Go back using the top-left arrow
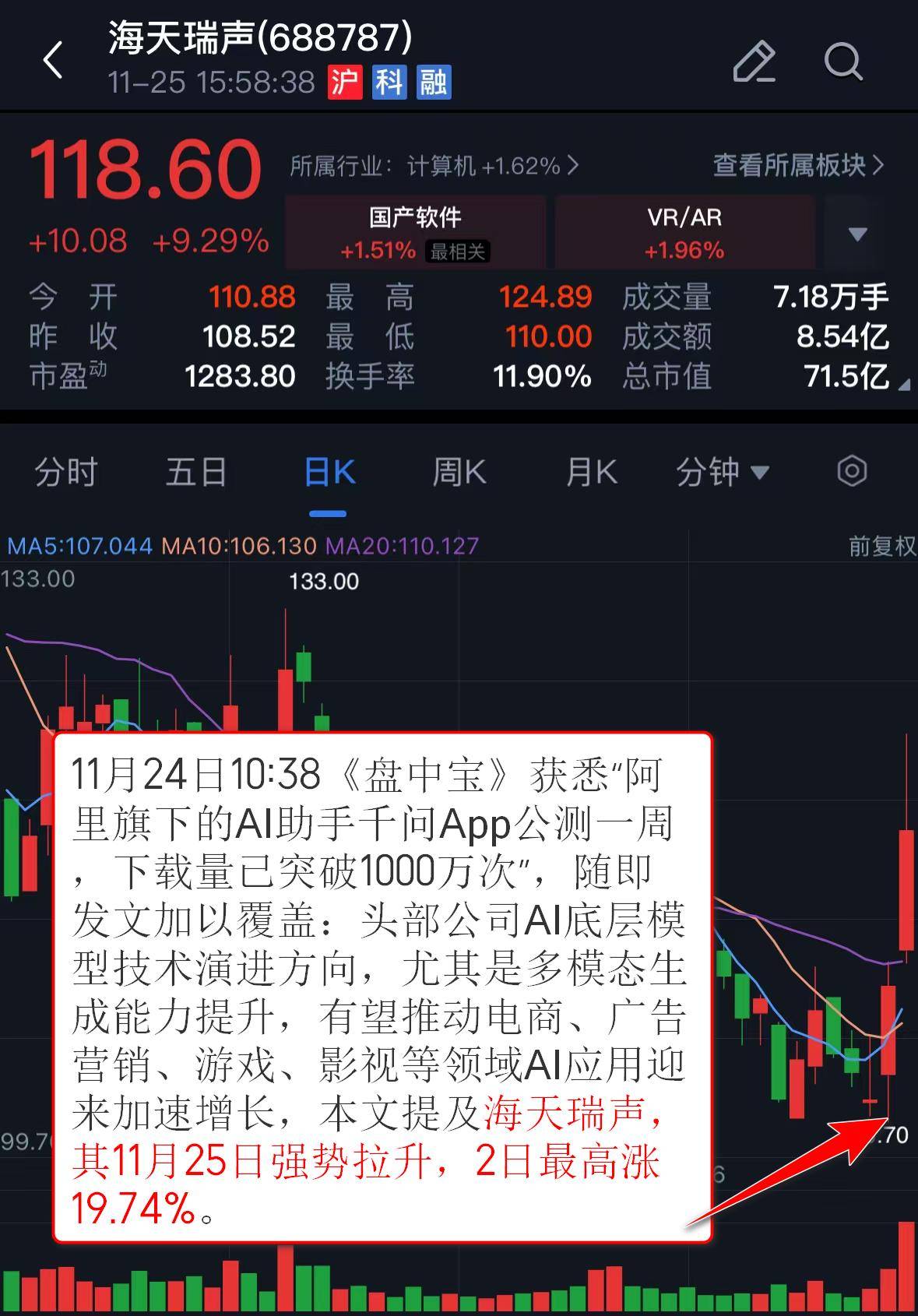 click(53, 61)
